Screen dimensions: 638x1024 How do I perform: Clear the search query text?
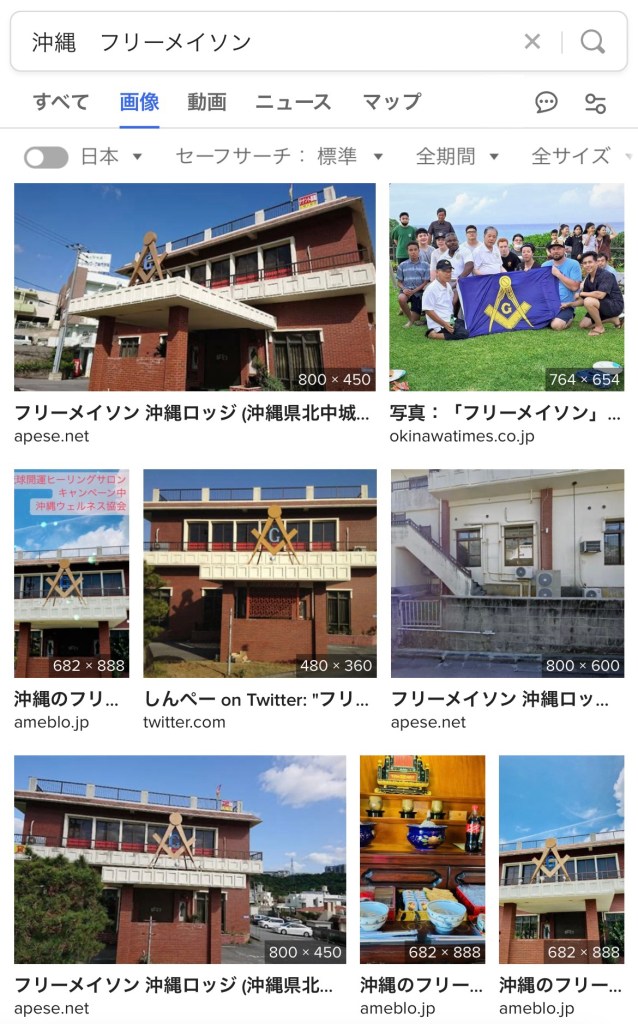coord(532,42)
